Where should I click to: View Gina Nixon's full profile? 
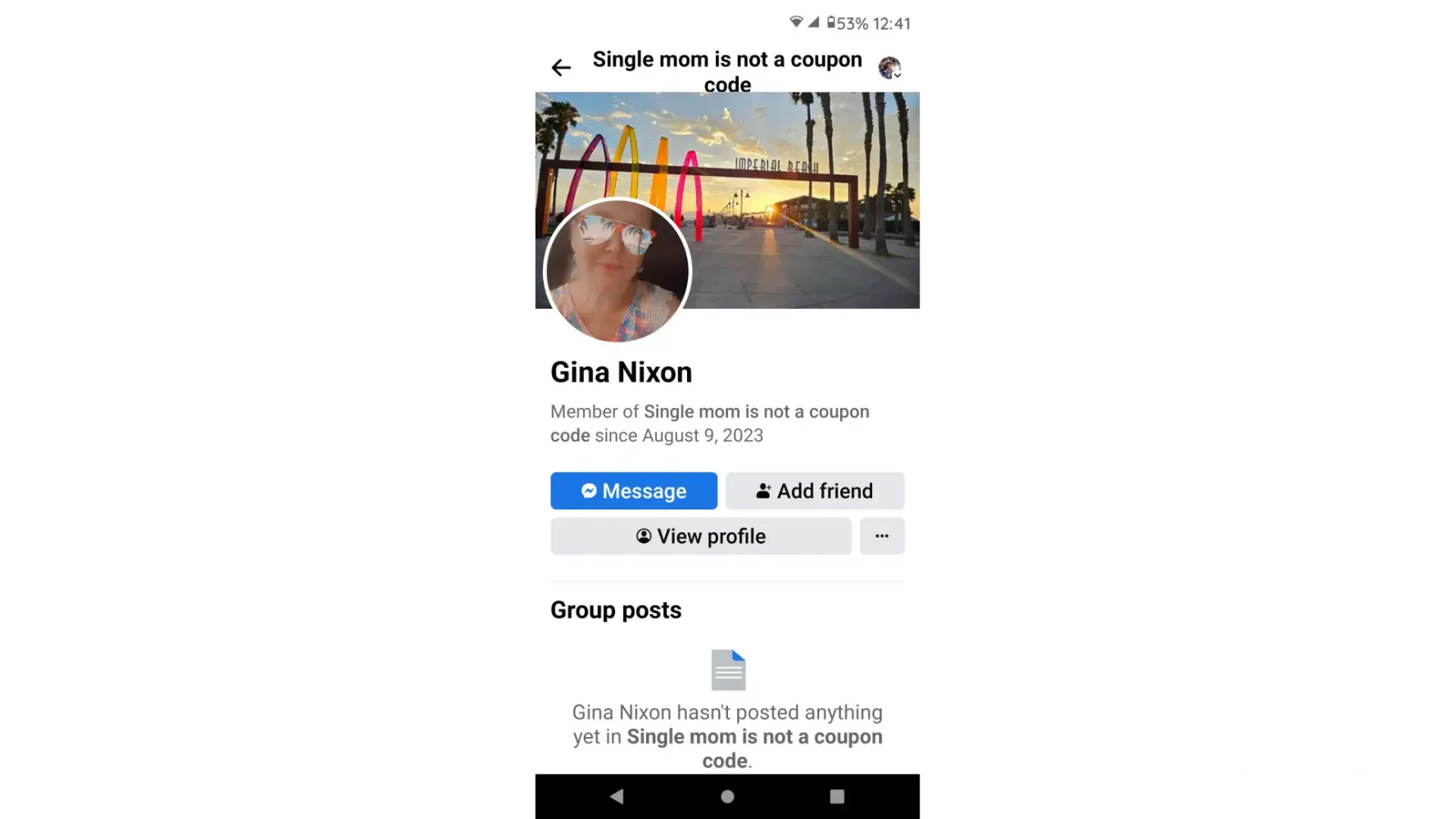[x=701, y=536]
